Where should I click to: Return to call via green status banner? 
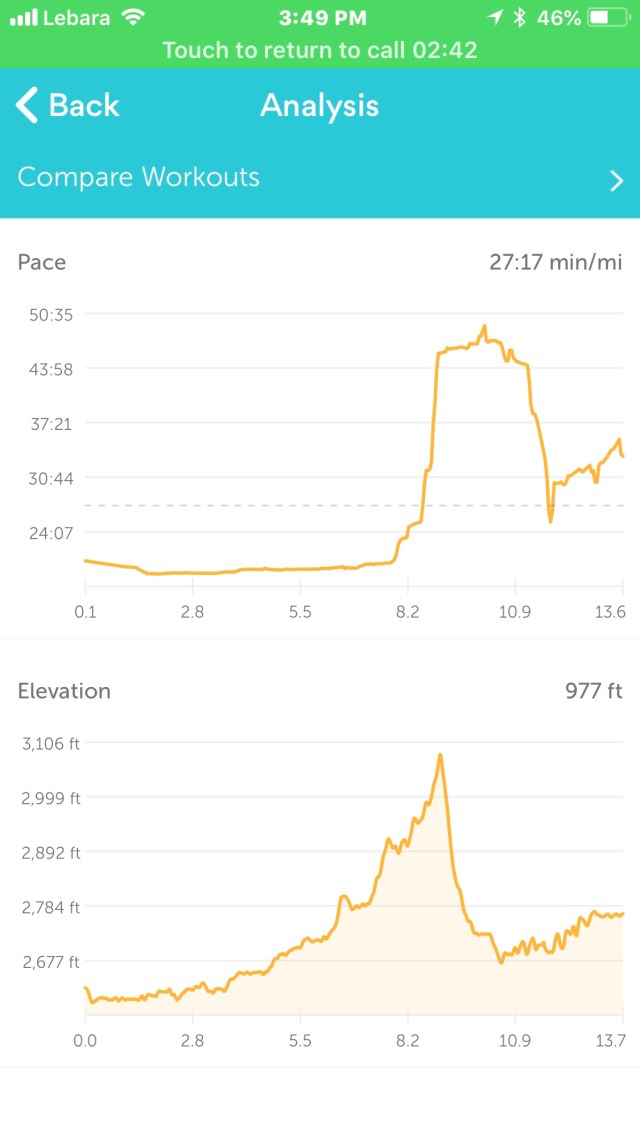point(320,50)
